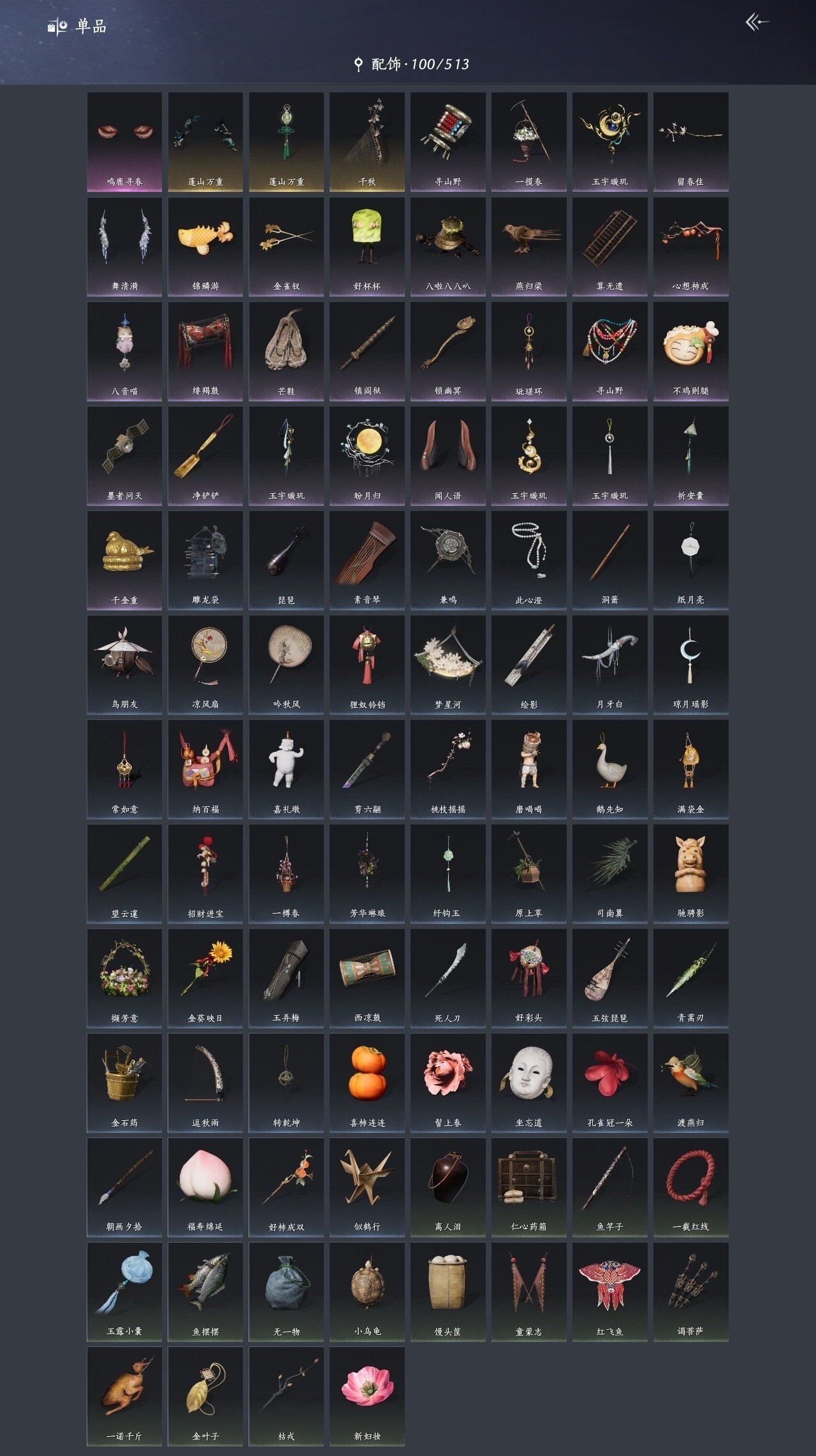
Task: Tap the 金叶子 item tile
Action: (205, 1396)
